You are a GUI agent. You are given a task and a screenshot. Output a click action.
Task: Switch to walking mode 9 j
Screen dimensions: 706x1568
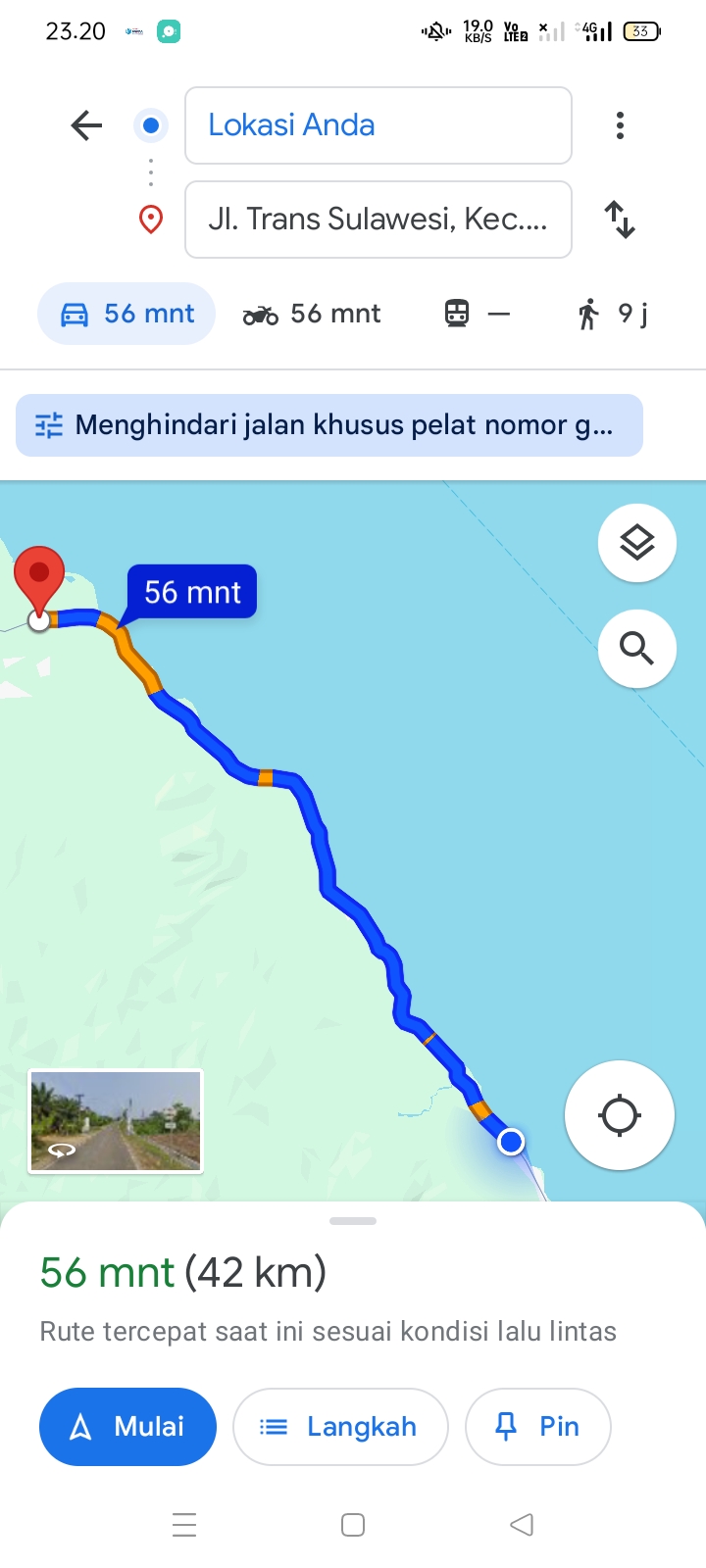coord(614,314)
